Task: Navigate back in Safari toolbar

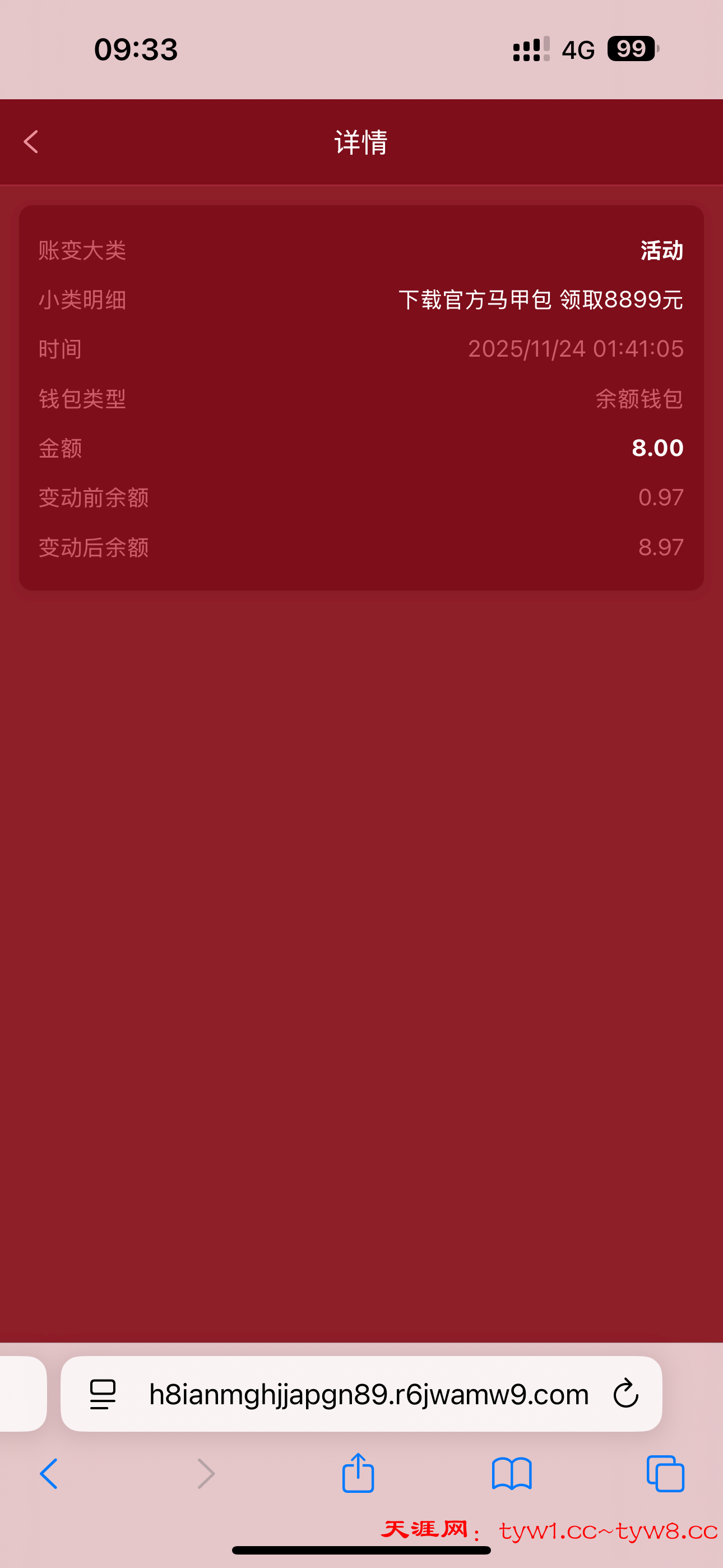Action: point(49,1474)
